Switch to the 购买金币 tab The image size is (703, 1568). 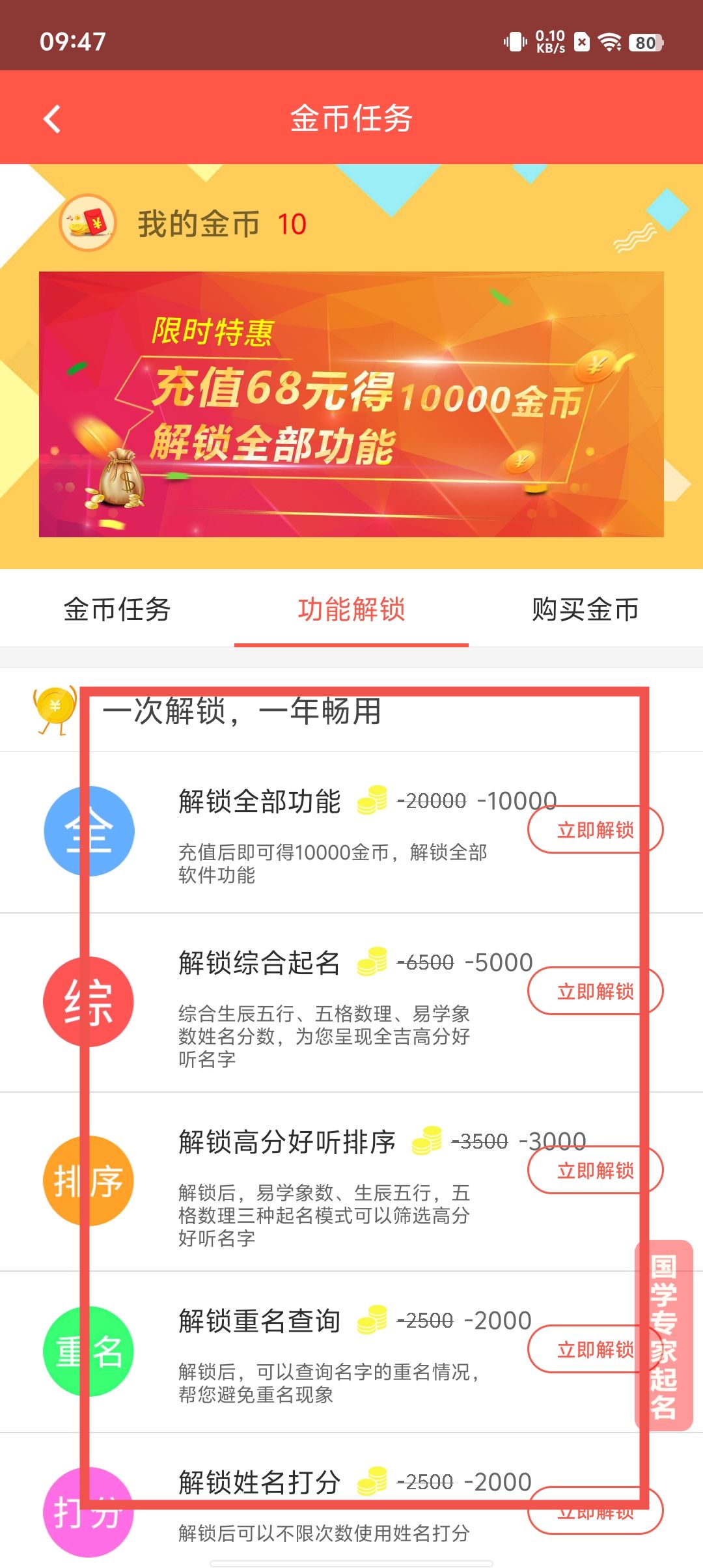(x=585, y=610)
